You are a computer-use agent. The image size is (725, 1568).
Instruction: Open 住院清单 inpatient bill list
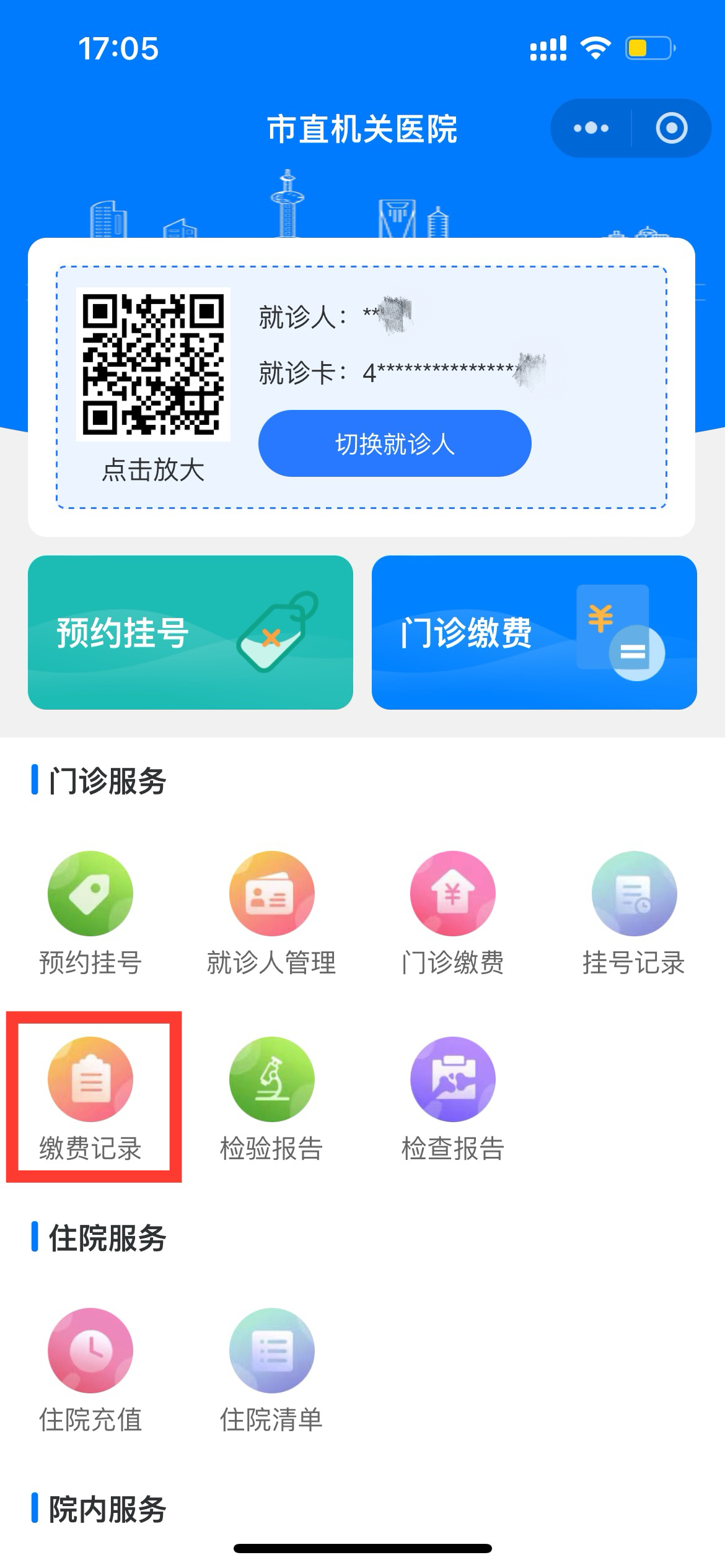coord(271,1369)
